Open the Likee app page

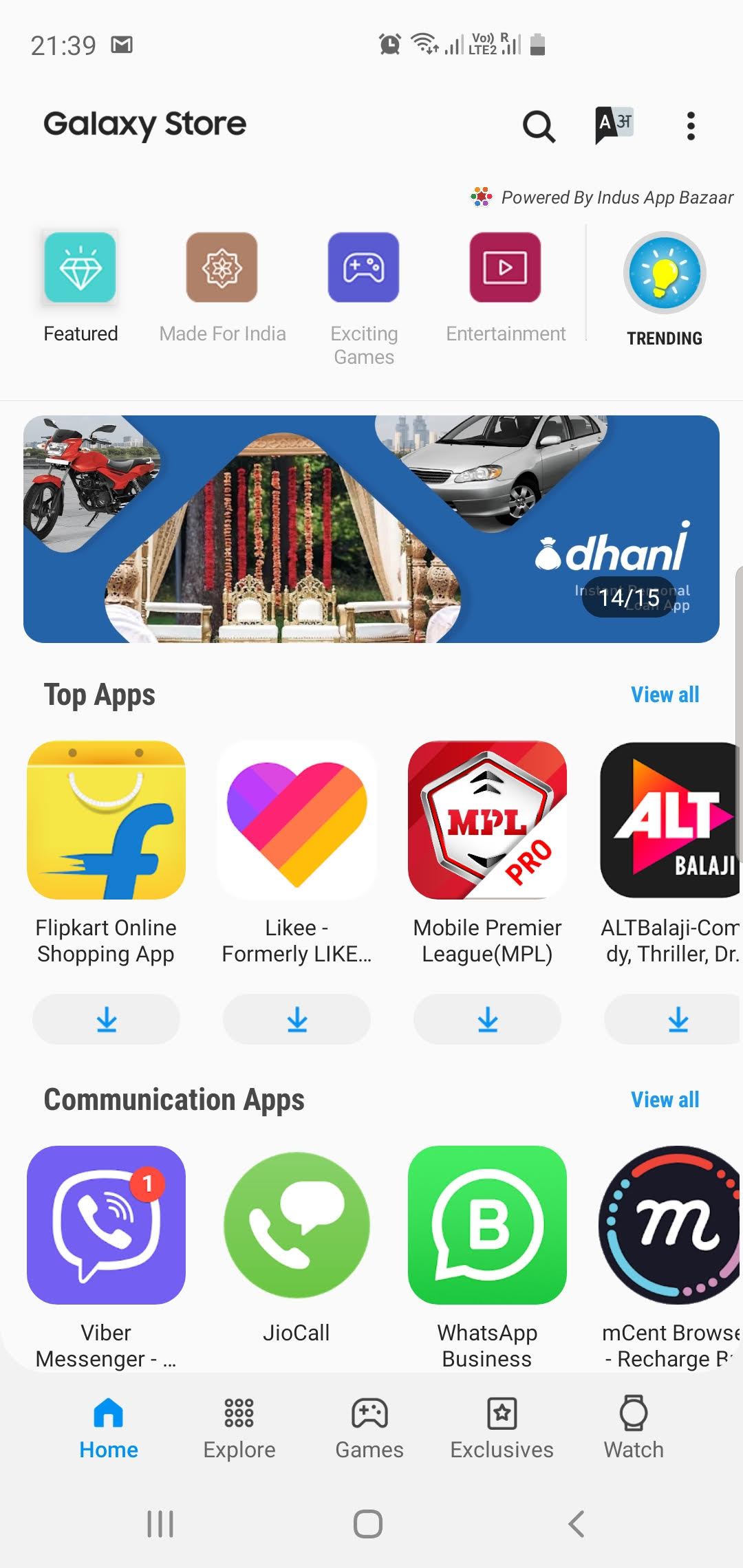pos(297,820)
